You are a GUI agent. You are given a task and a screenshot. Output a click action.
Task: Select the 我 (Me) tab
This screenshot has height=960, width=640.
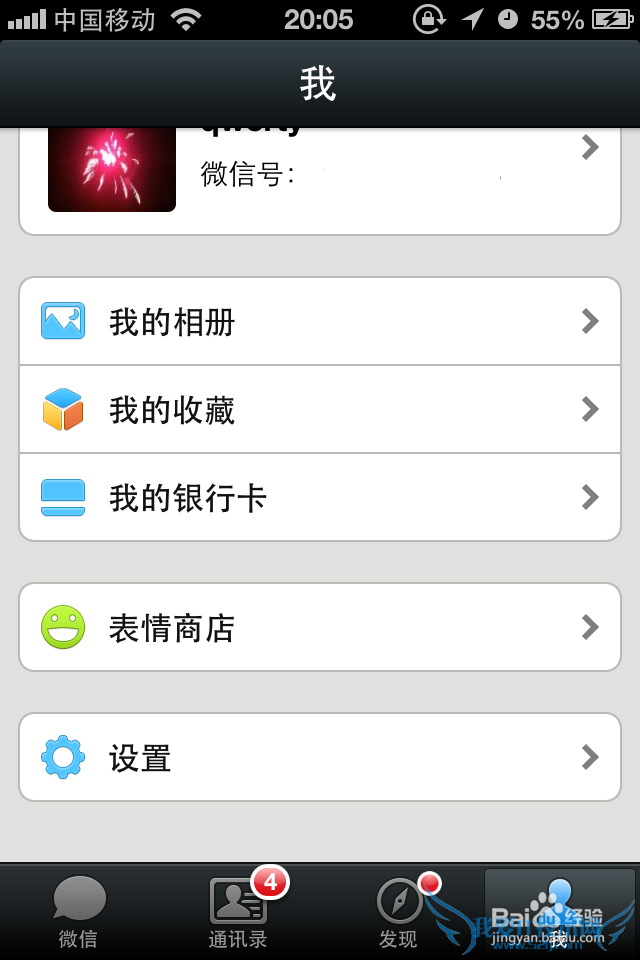coord(558,911)
